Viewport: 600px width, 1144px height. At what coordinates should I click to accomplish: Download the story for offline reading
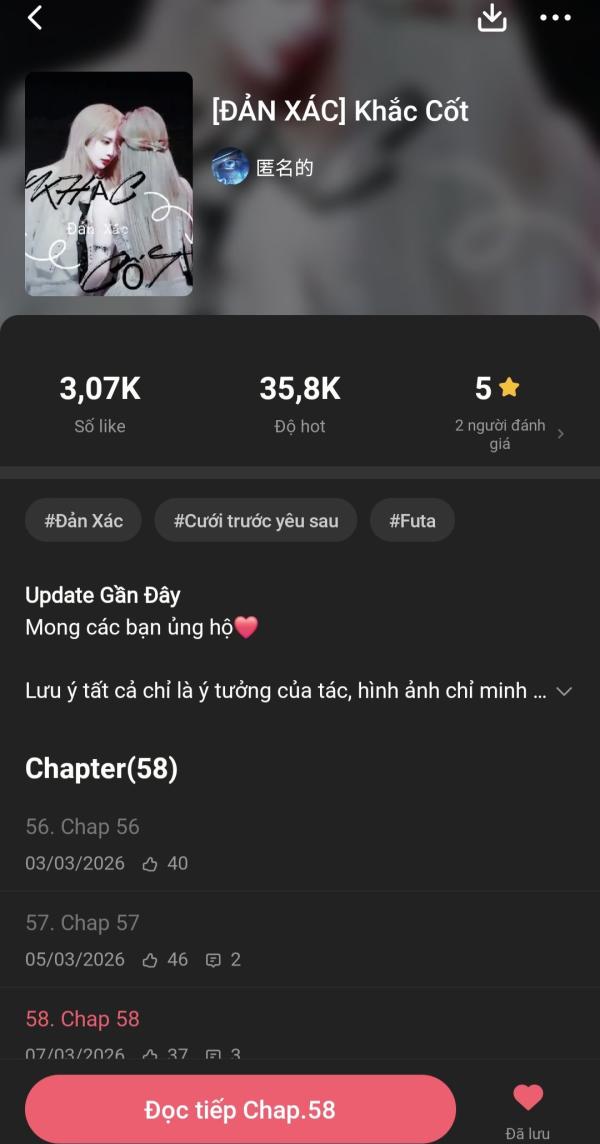[x=492, y=17]
